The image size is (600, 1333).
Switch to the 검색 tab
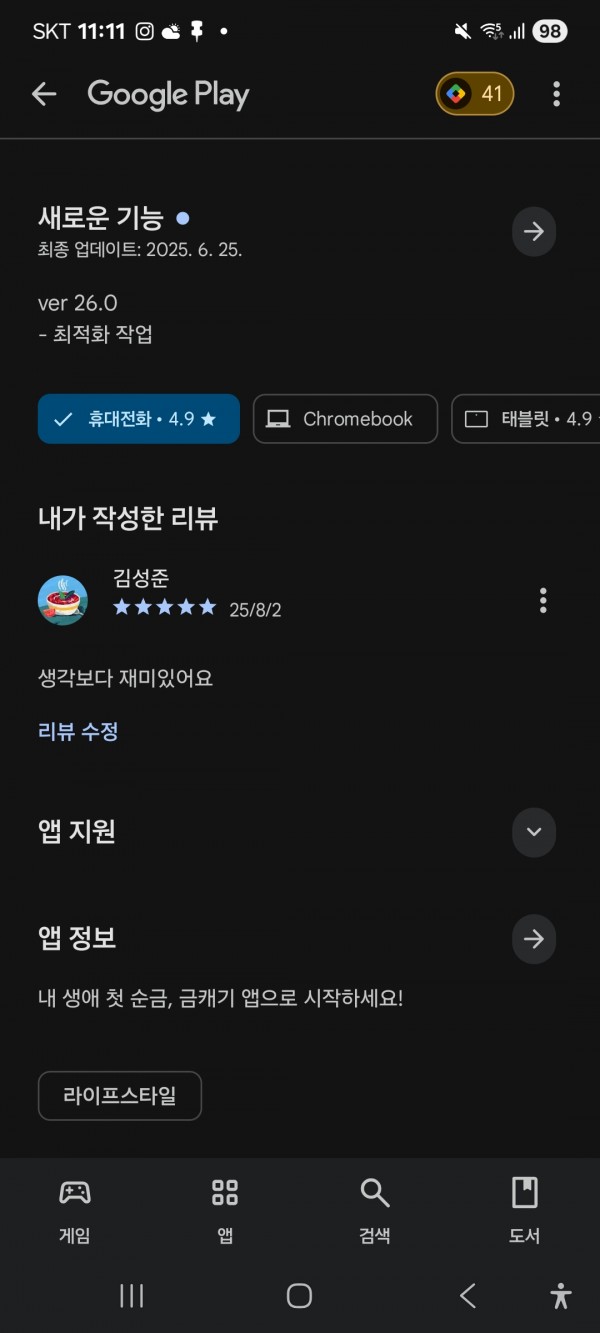(375, 1210)
